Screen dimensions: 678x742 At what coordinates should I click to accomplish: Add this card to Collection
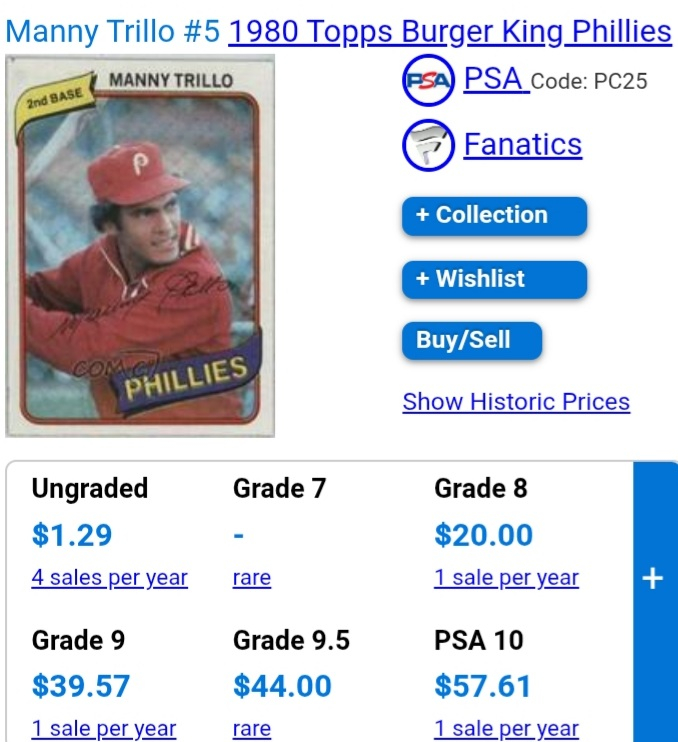coord(494,216)
